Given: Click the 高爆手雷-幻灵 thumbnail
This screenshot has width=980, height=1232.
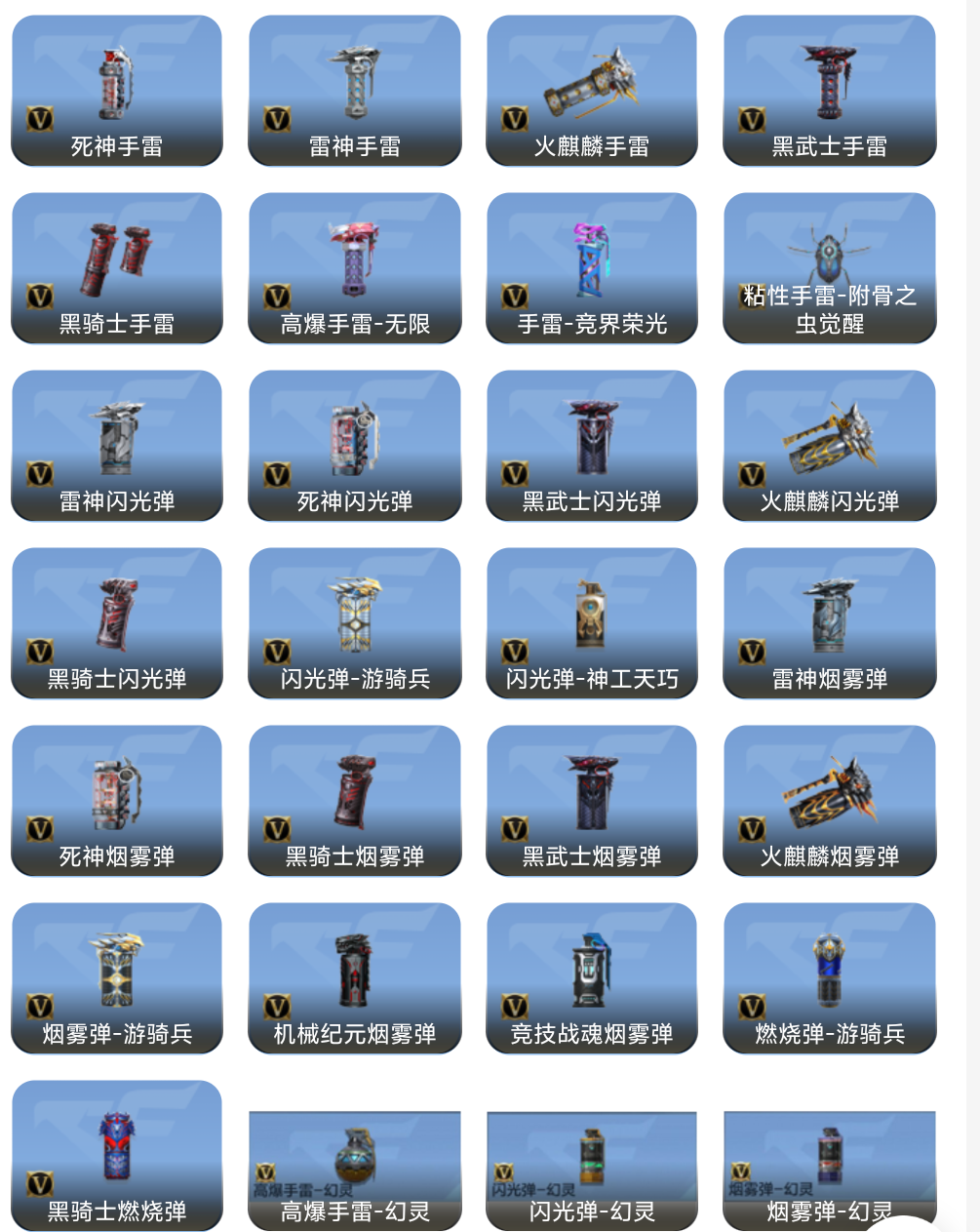Looking at the screenshot, I should [x=354, y=1168].
